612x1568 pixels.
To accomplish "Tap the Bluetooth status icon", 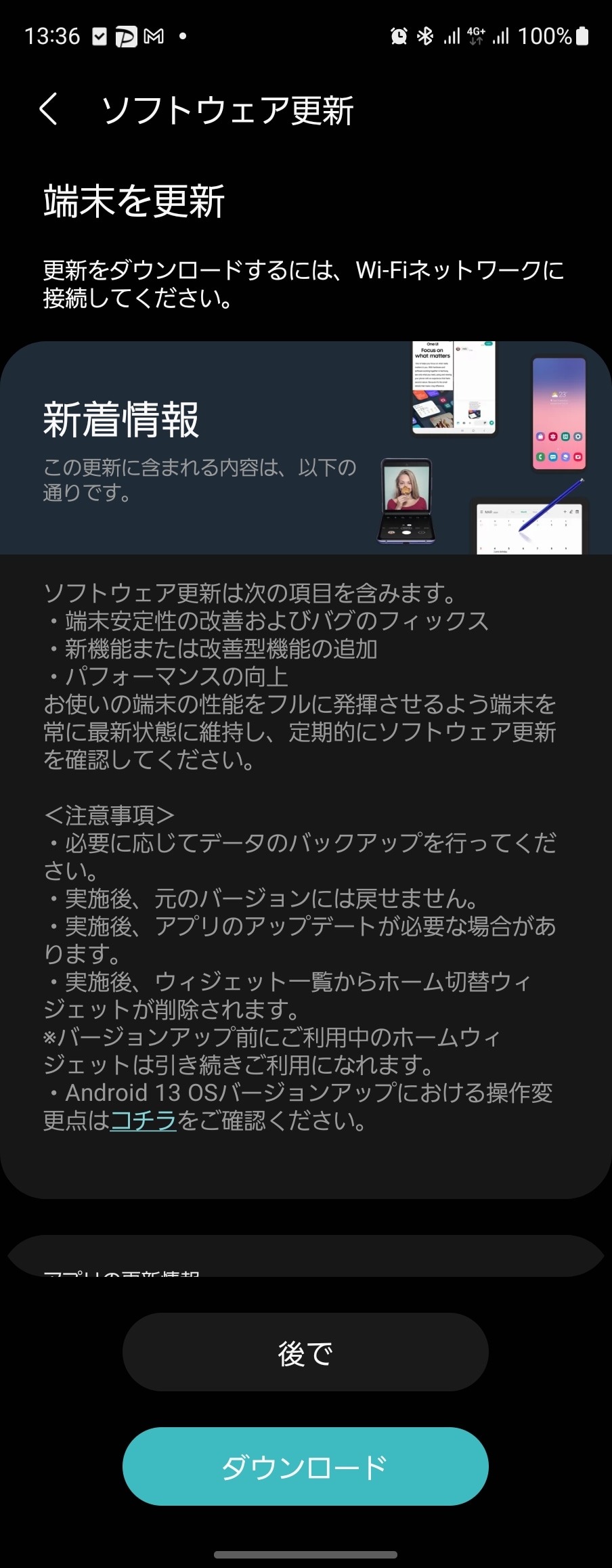I will (x=427, y=35).
